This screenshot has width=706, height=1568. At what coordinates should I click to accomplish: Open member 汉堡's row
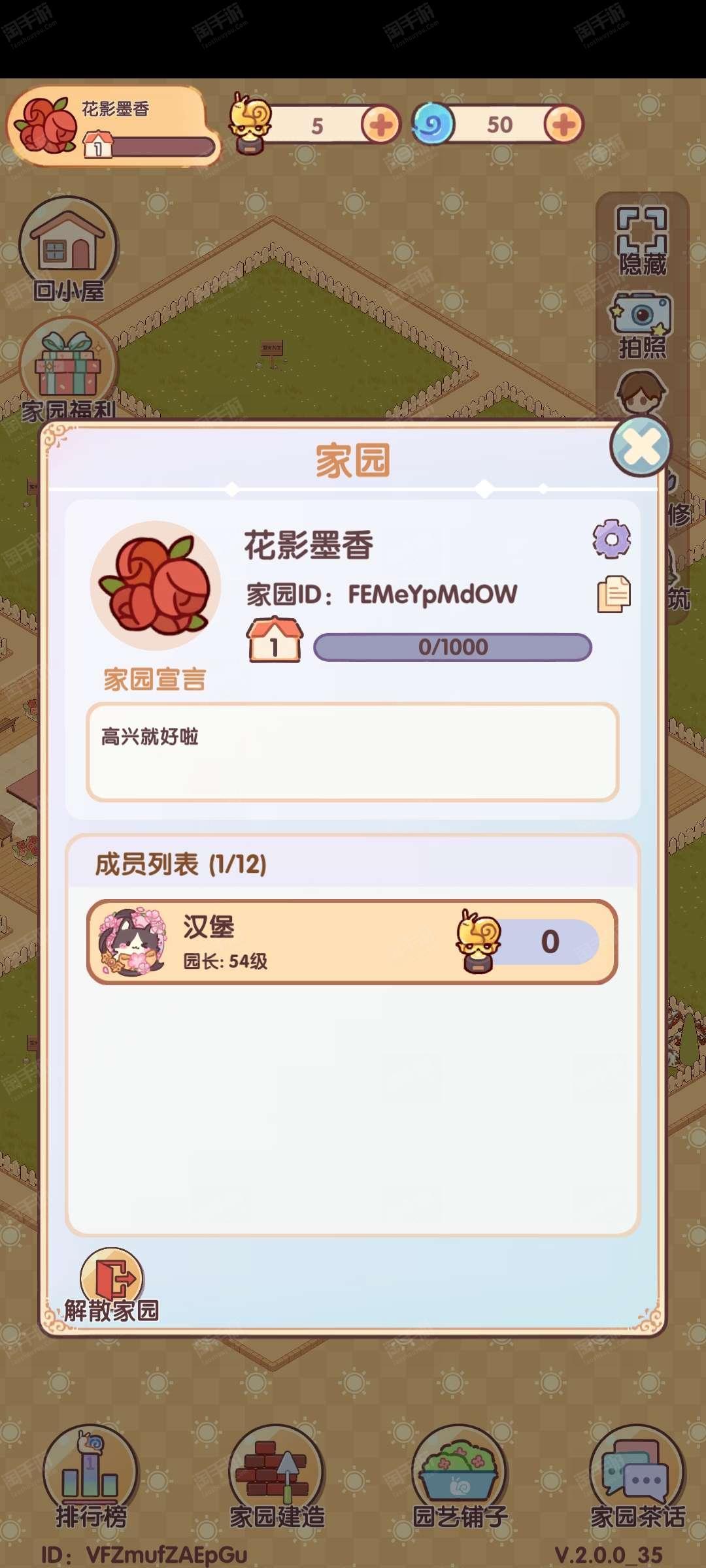coord(352,941)
